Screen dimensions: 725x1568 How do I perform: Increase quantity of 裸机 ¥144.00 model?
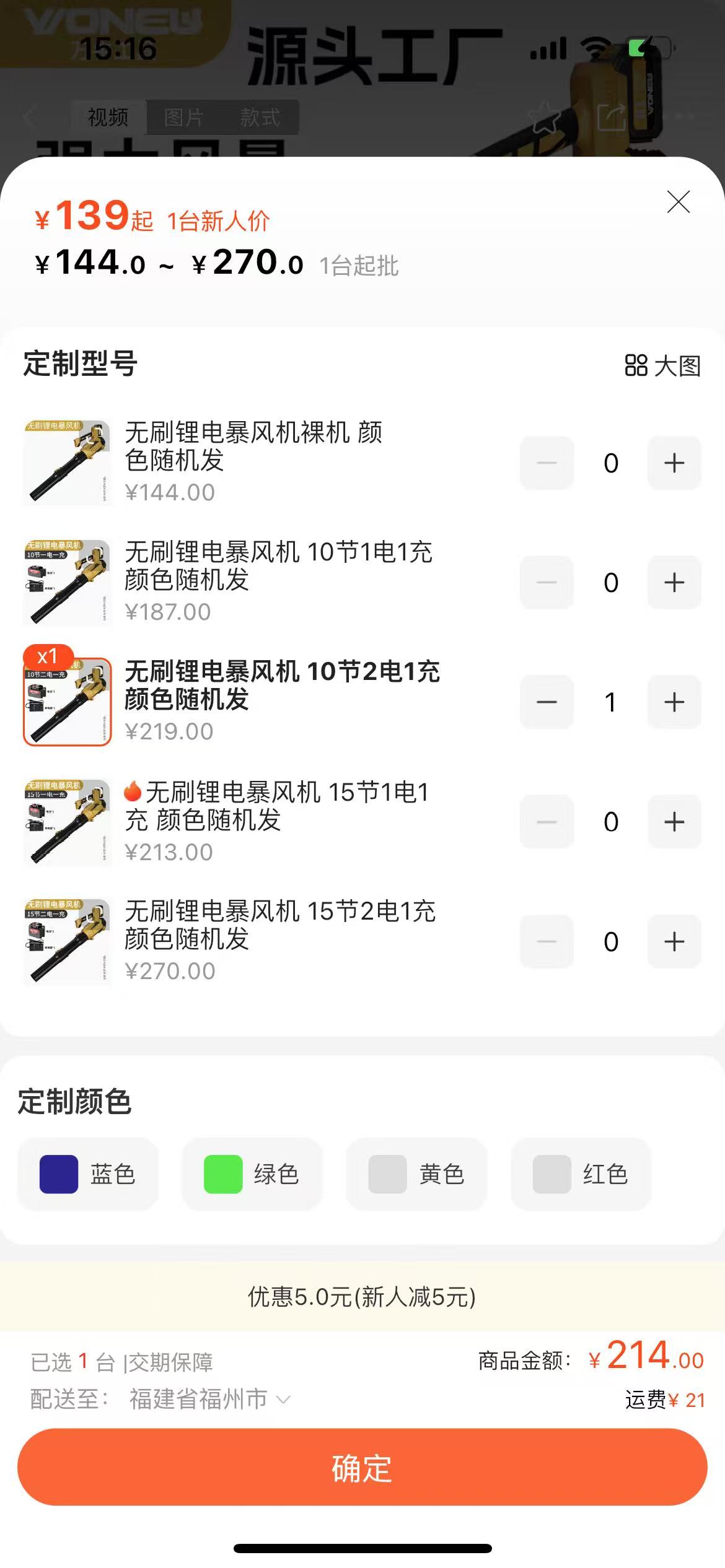click(x=674, y=463)
